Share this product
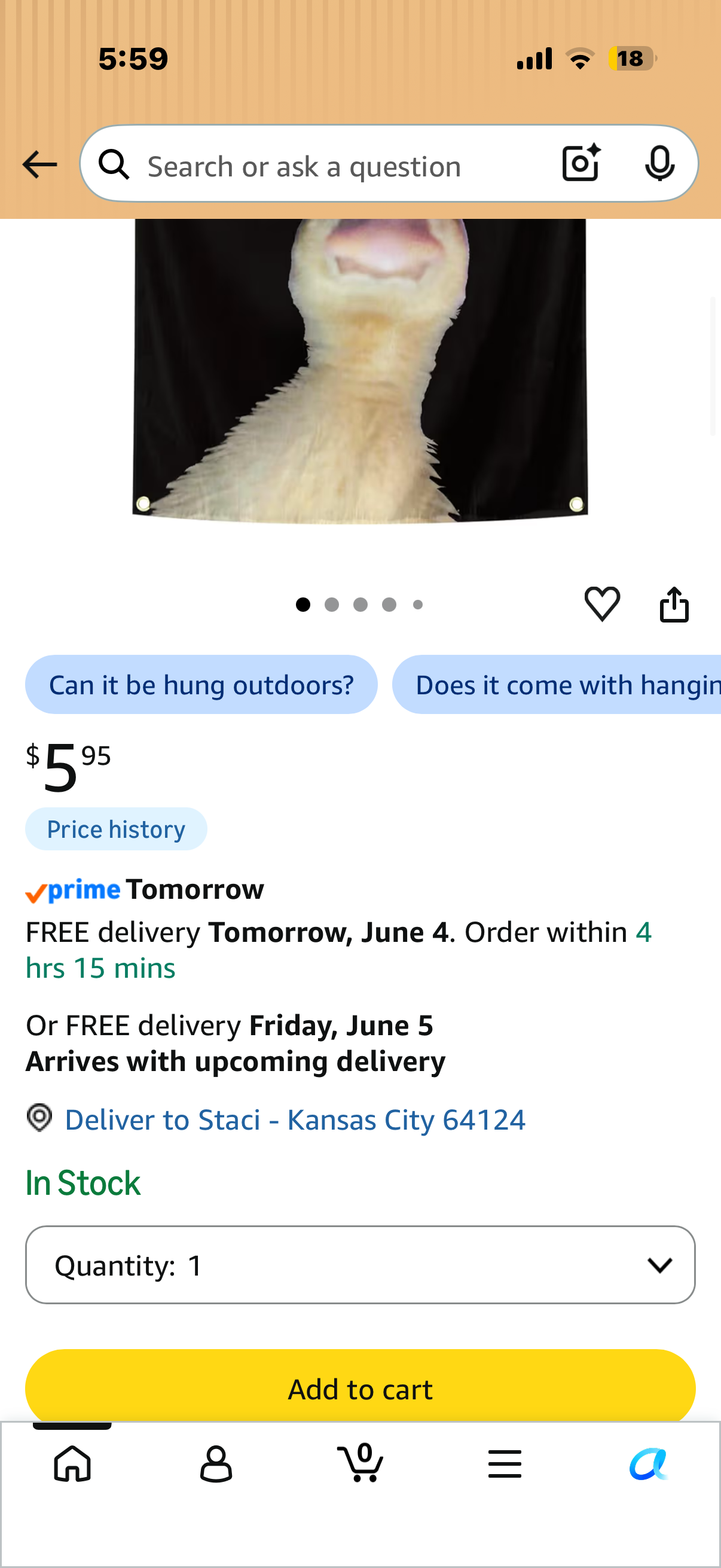 674,604
